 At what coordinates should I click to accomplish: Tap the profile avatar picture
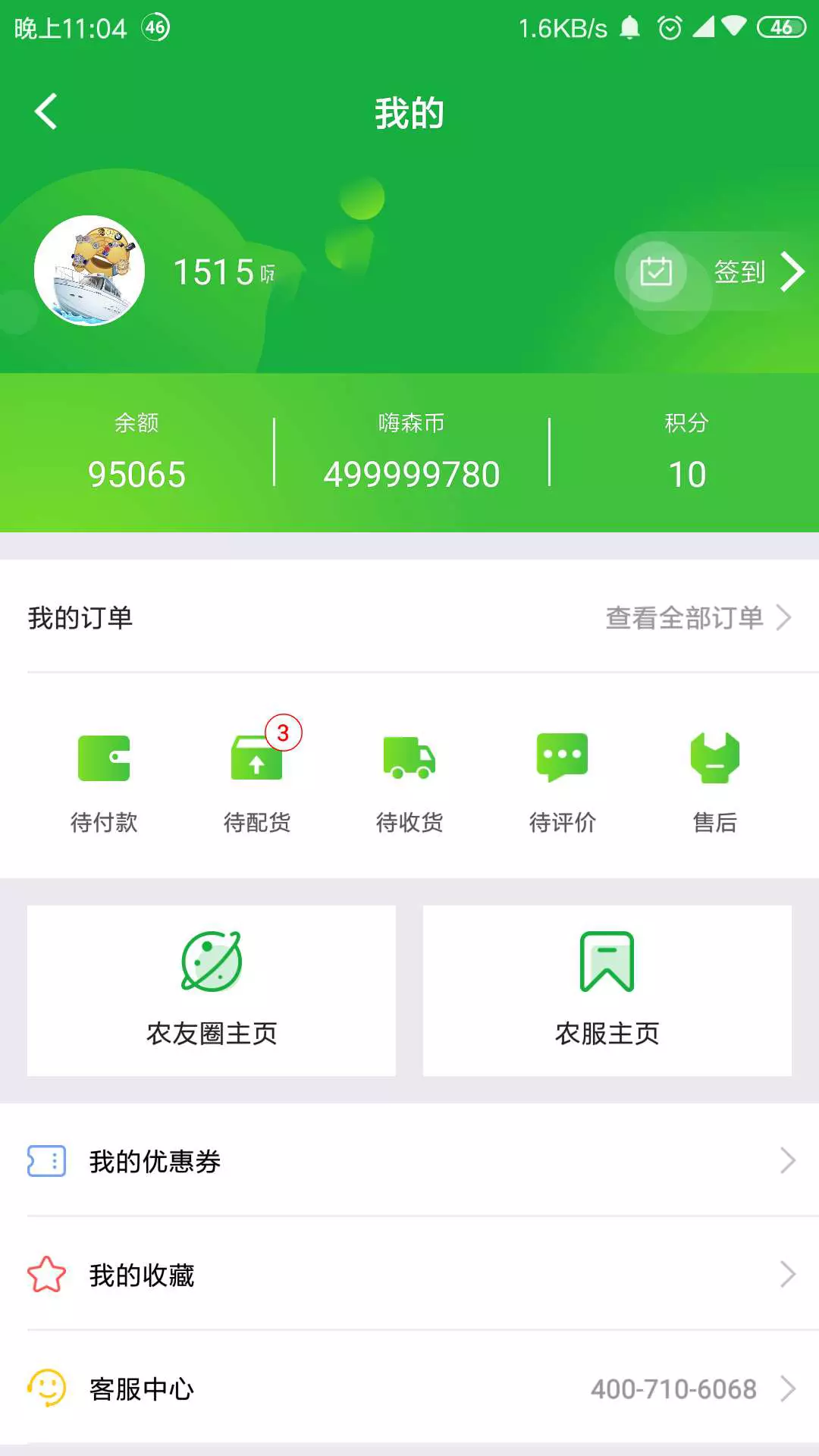tap(89, 271)
